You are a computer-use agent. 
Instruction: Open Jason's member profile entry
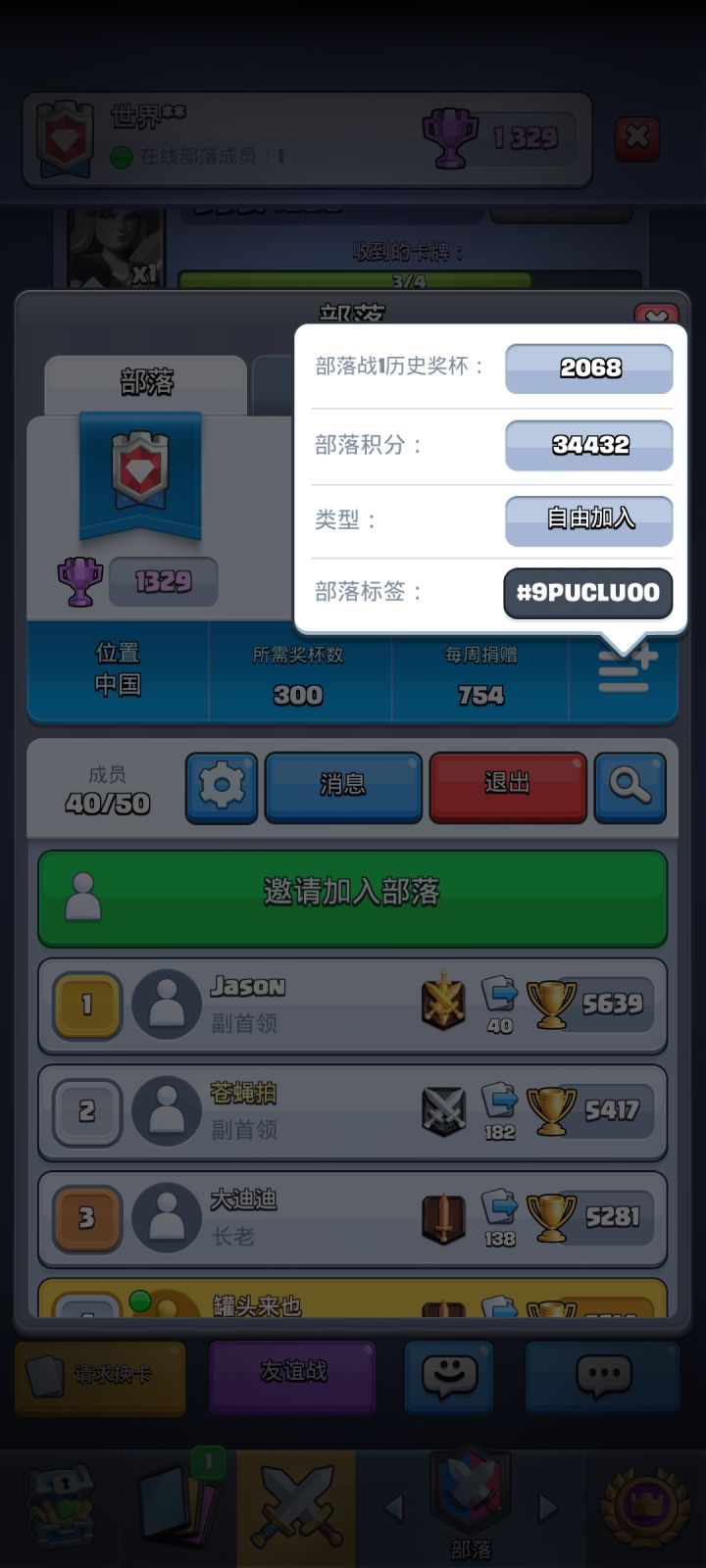pos(351,1005)
